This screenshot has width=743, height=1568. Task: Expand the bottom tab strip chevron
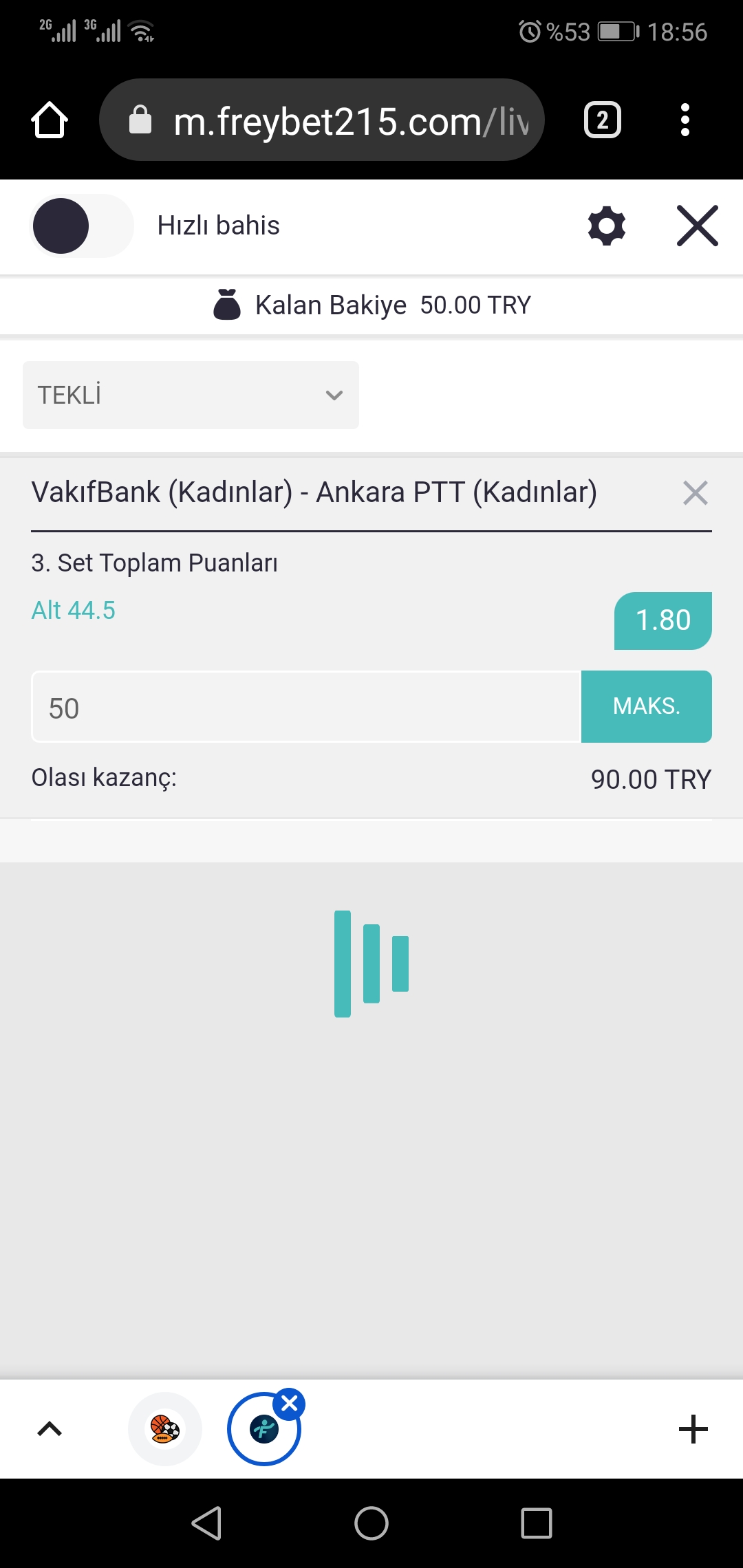click(x=50, y=1429)
